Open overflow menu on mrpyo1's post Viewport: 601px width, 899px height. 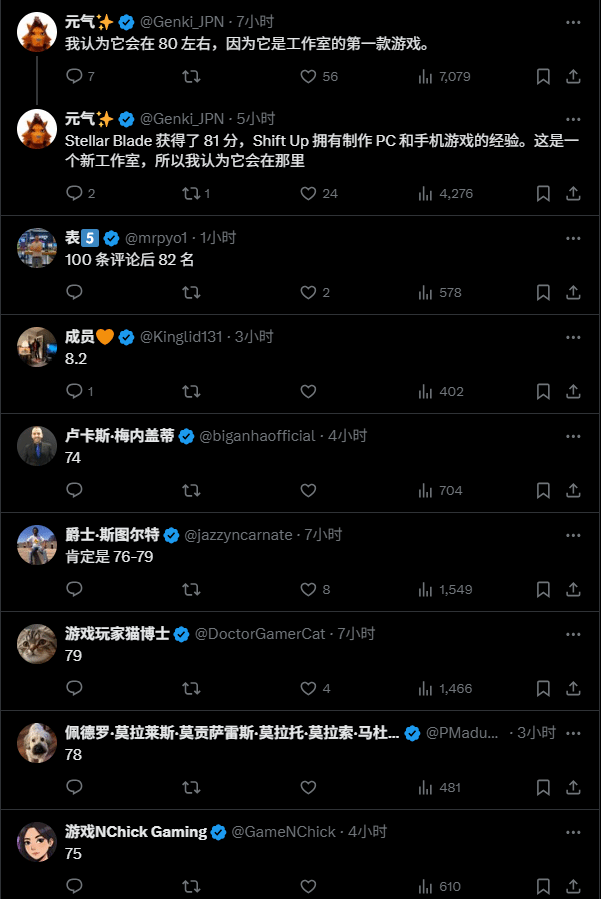point(573,238)
